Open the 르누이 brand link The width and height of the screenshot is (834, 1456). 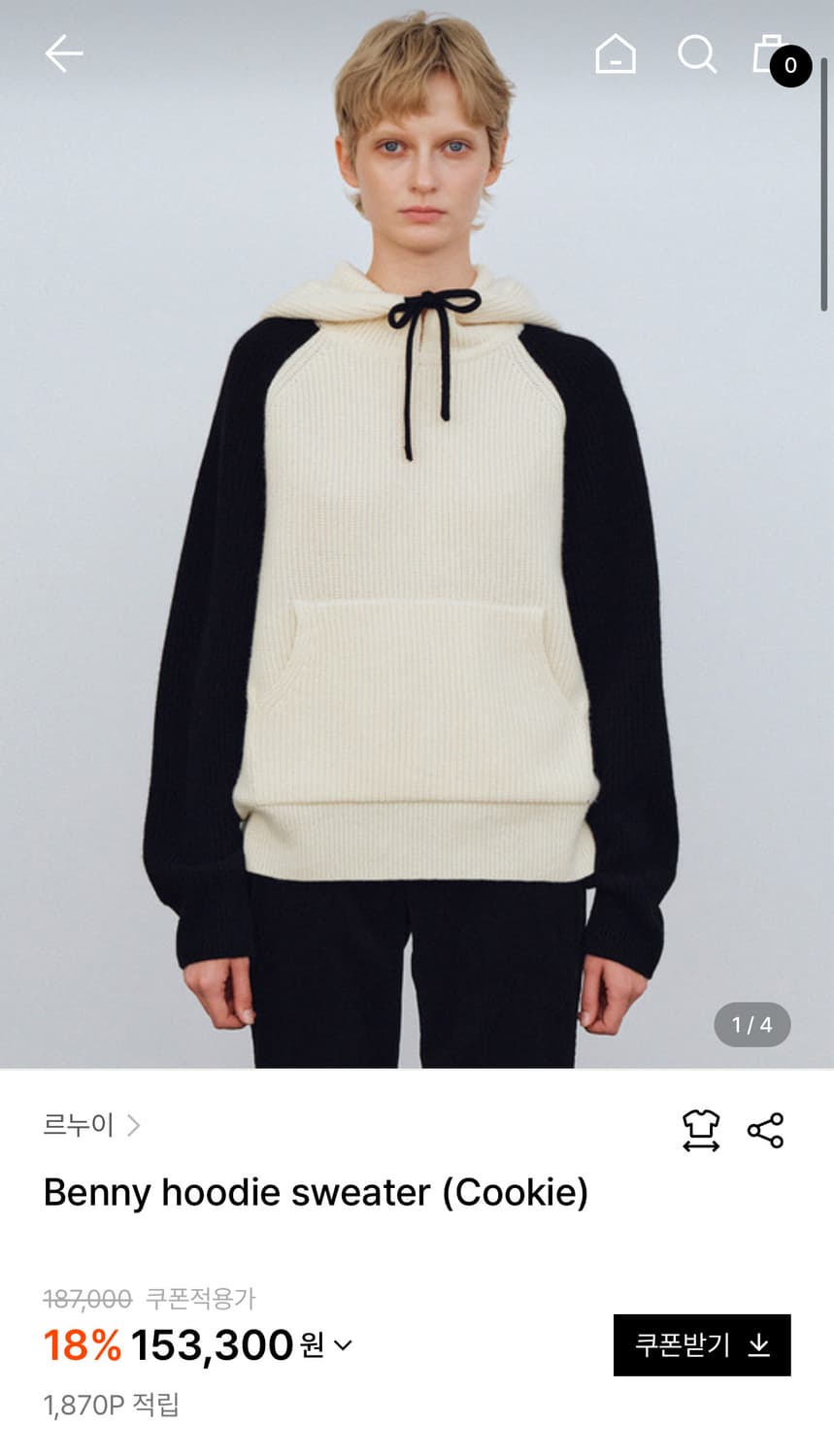(76, 1125)
